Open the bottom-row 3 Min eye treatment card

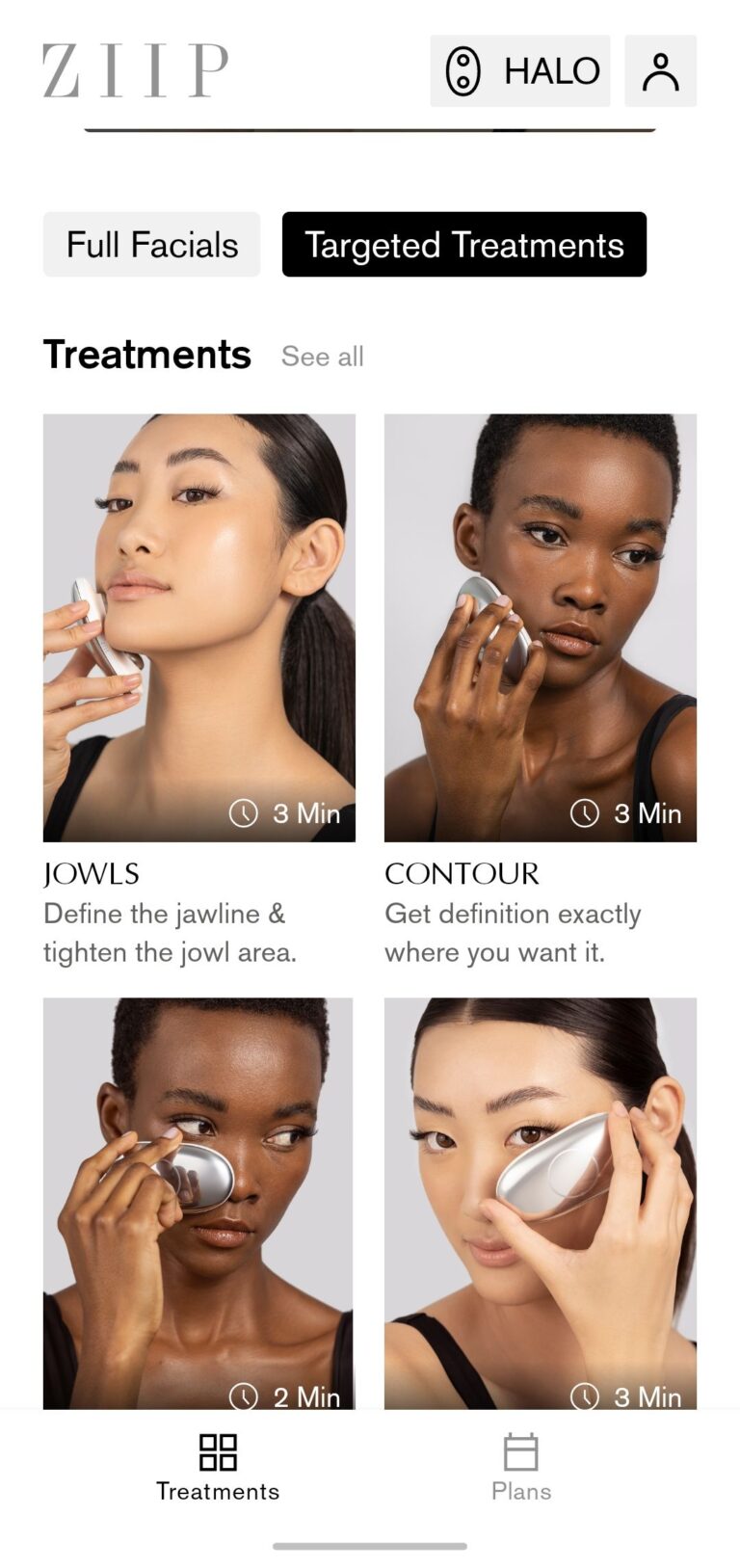tap(541, 1204)
